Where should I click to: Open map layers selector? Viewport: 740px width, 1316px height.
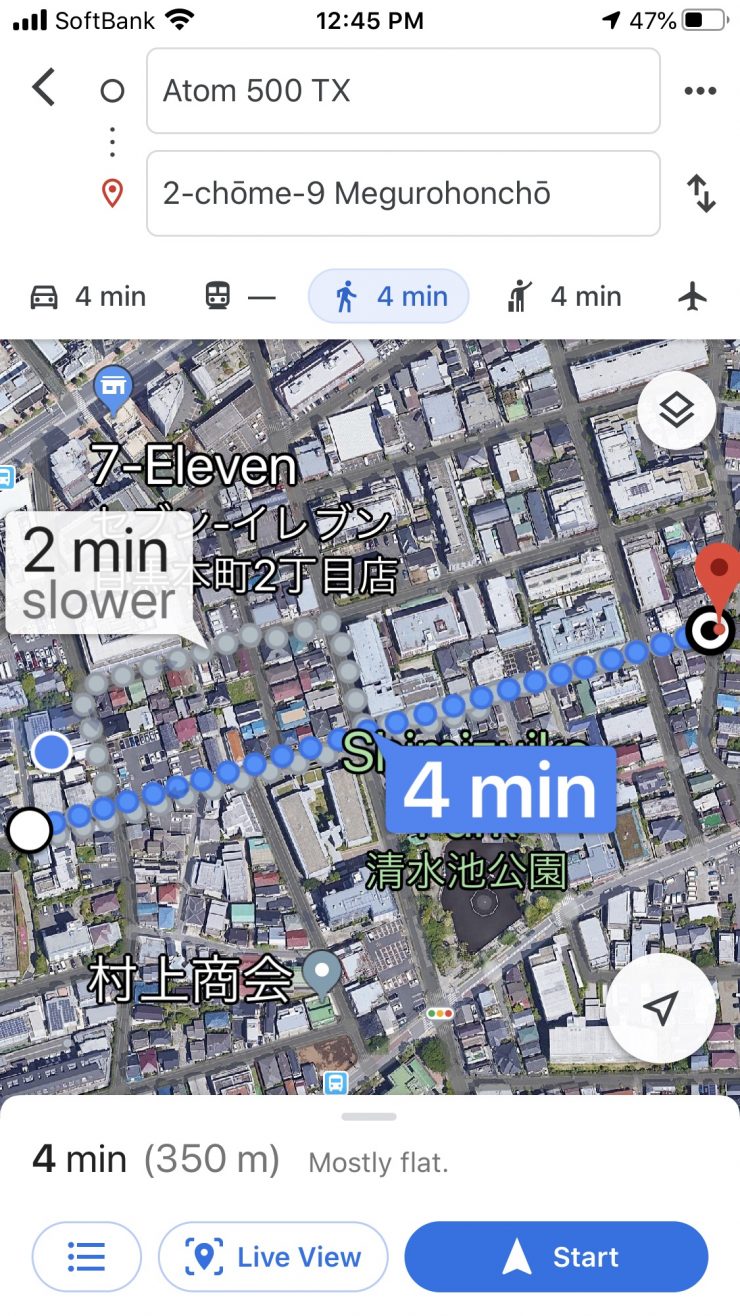(x=676, y=410)
